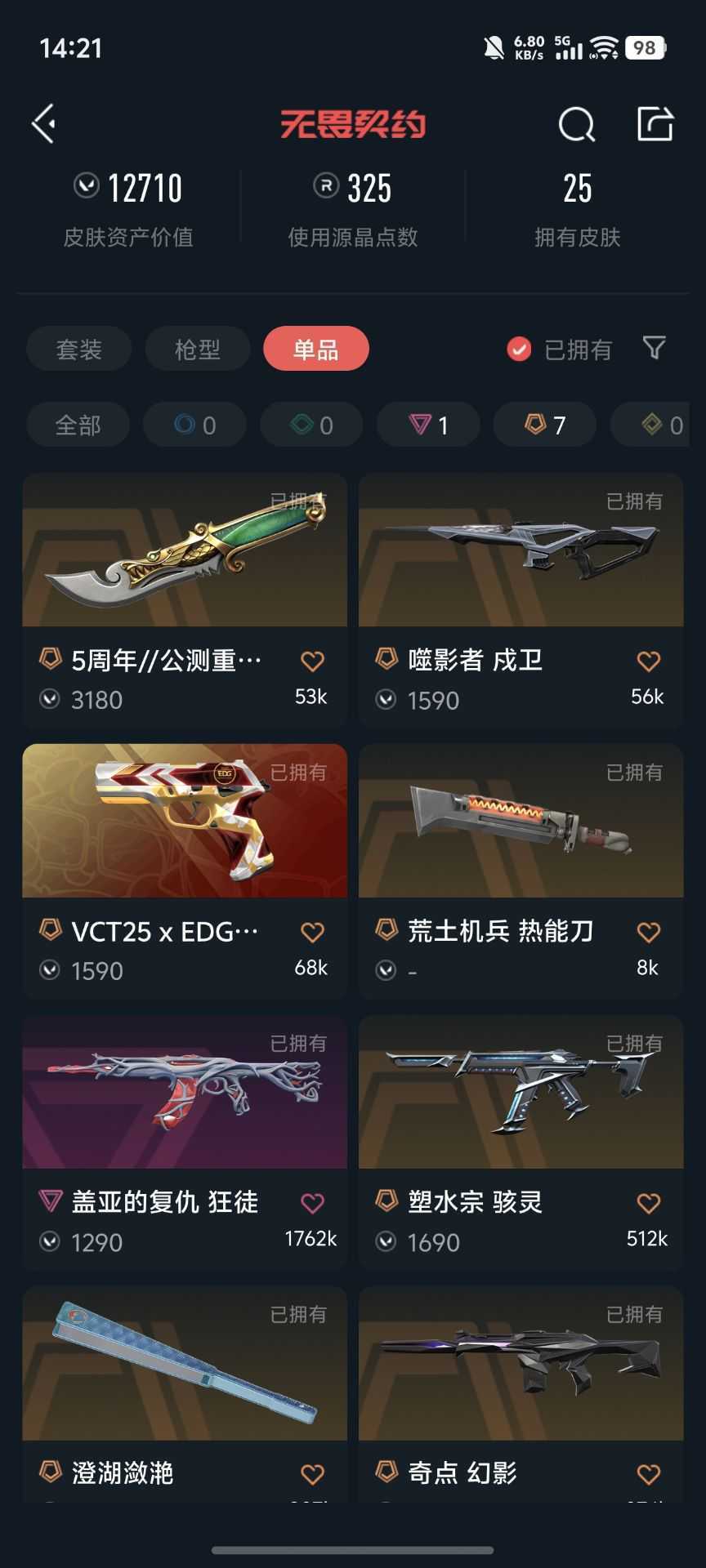
Task: Favorite the 噬影者 戍卫 skin
Action: point(648,661)
